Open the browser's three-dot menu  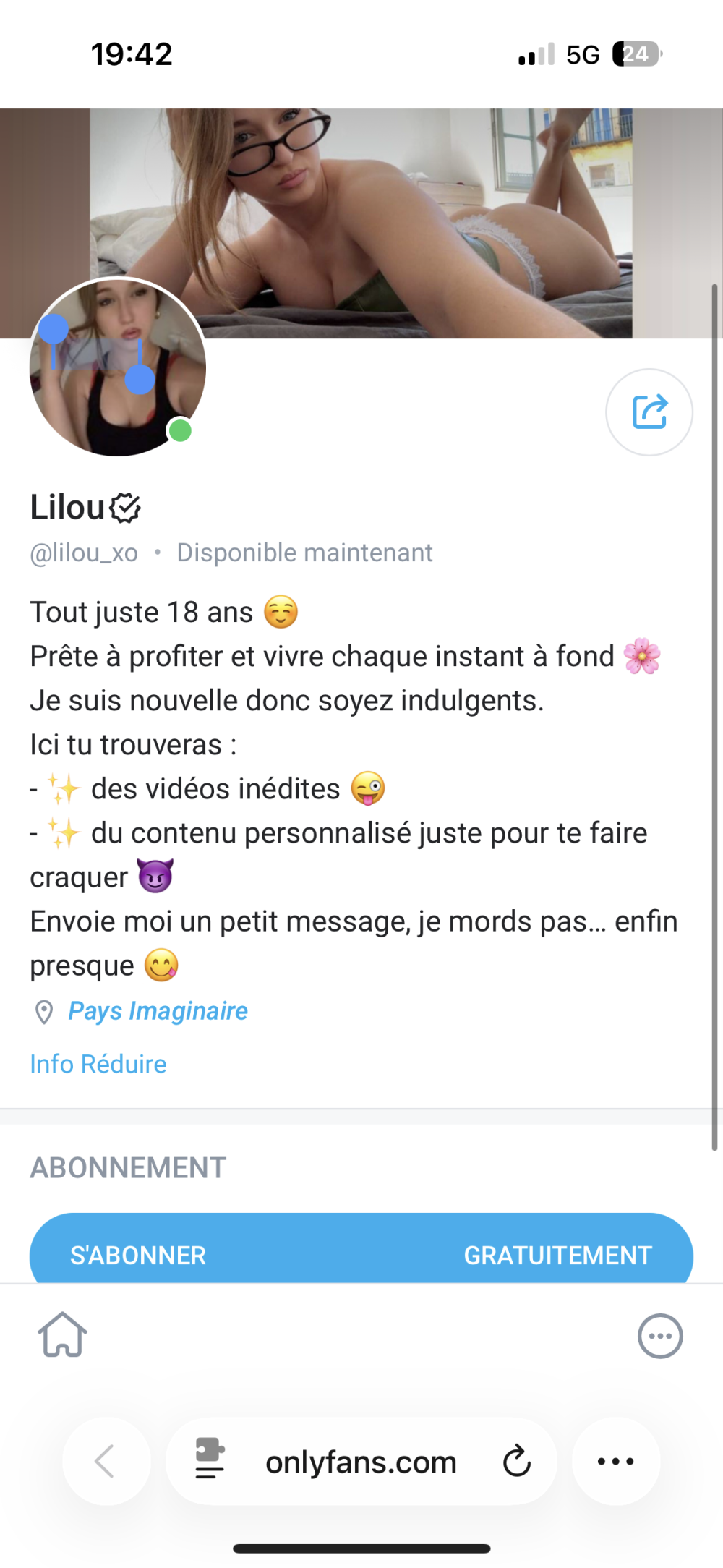click(616, 1461)
